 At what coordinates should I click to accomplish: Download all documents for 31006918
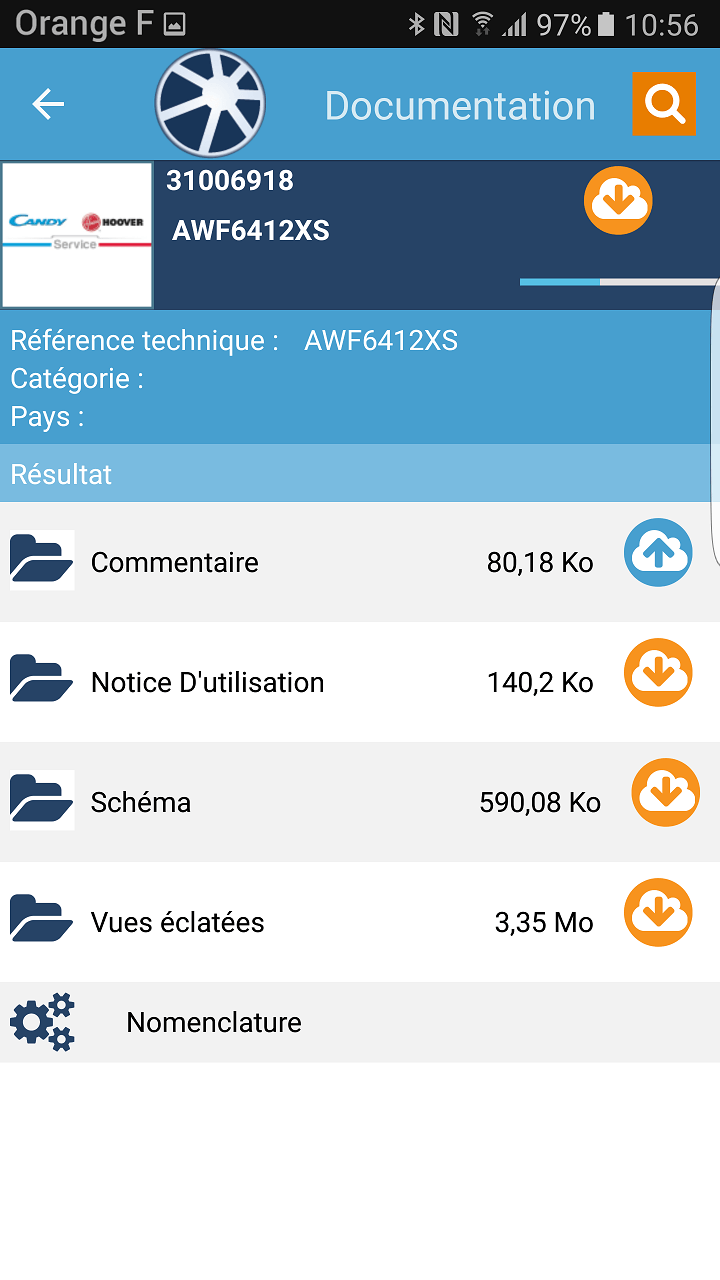[x=618, y=201]
